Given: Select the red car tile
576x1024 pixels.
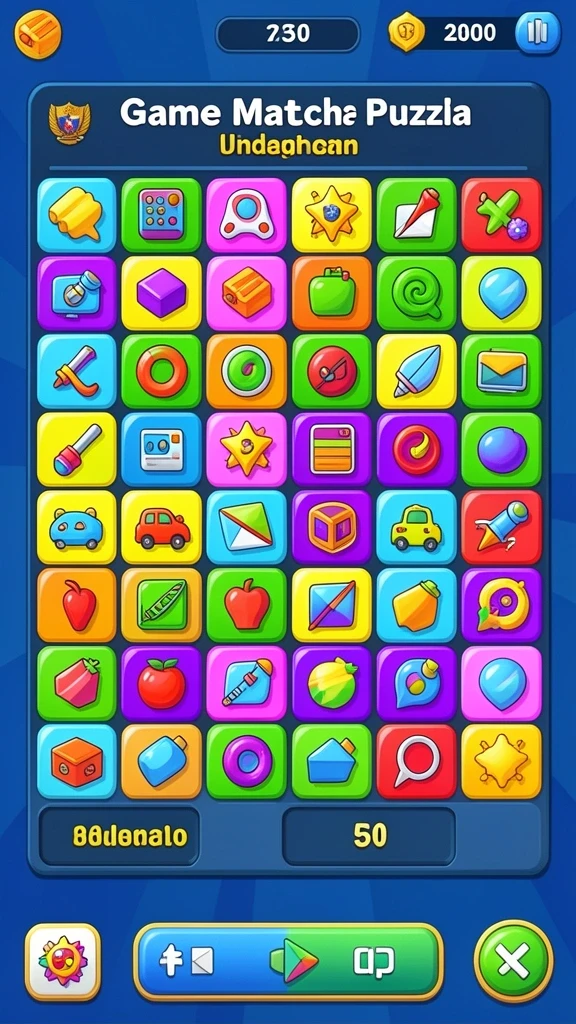Looking at the screenshot, I should point(161,528).
